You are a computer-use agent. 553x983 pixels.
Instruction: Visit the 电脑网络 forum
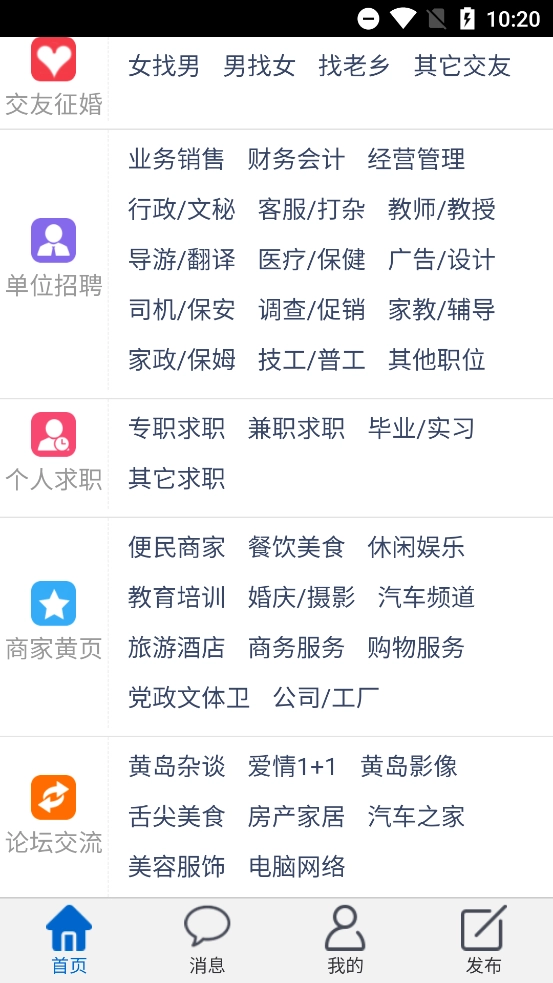296,867
